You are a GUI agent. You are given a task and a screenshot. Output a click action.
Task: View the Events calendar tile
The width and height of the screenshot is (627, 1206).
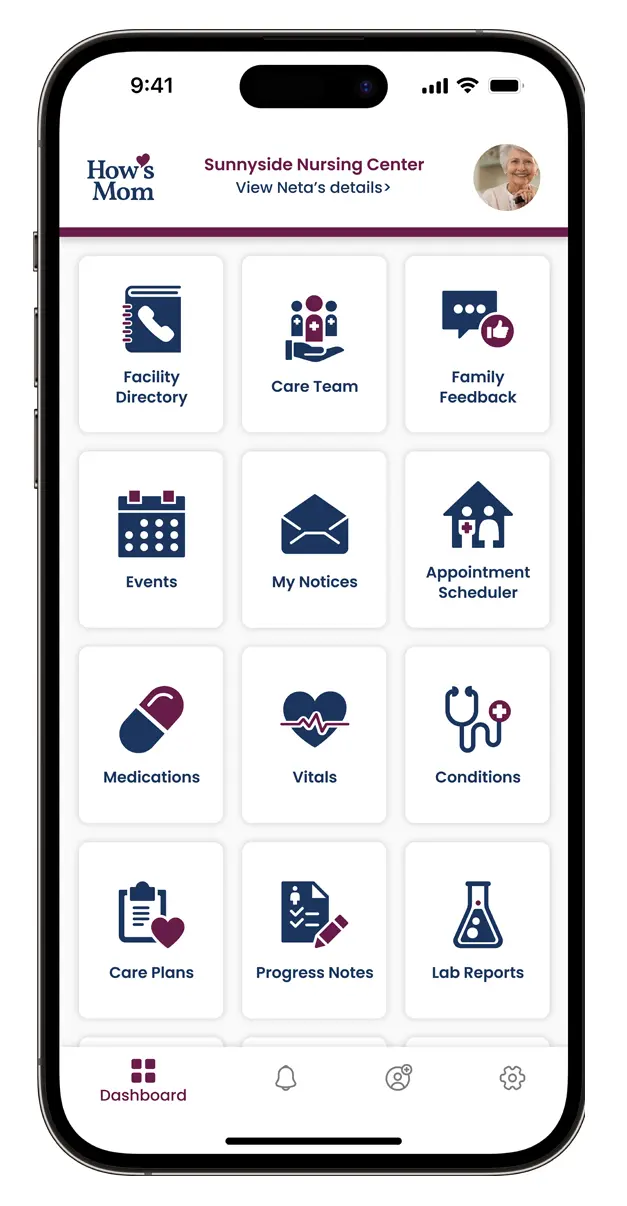pos(151,539)
